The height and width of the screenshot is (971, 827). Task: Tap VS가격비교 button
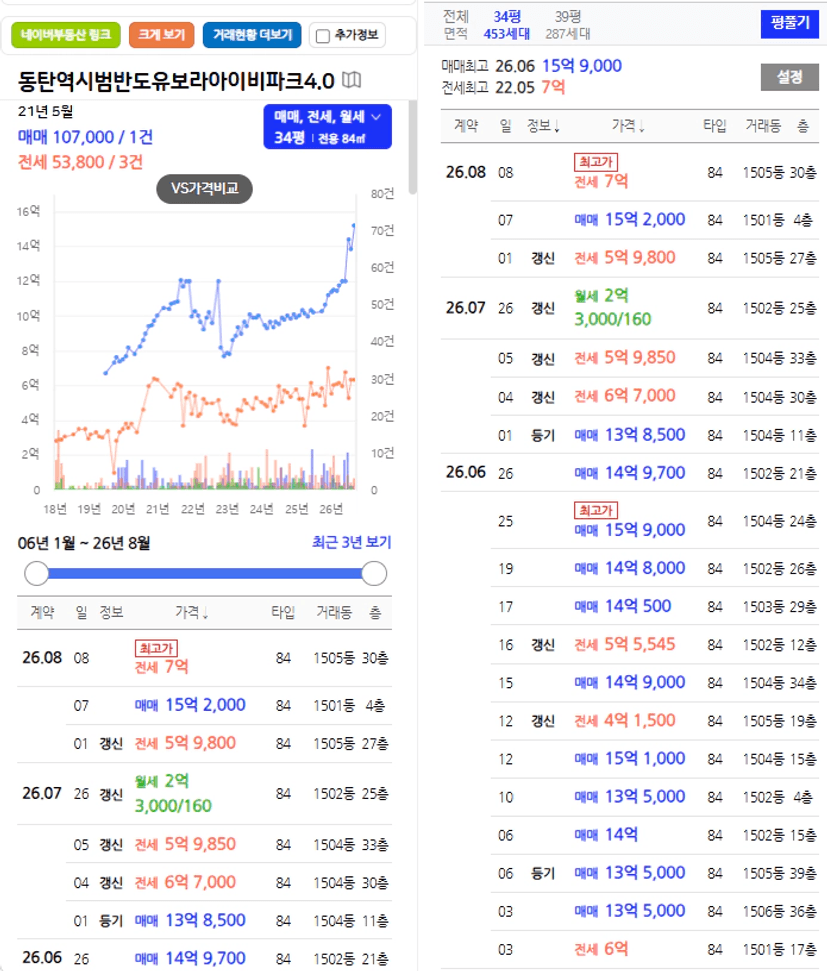pos(204,188)
